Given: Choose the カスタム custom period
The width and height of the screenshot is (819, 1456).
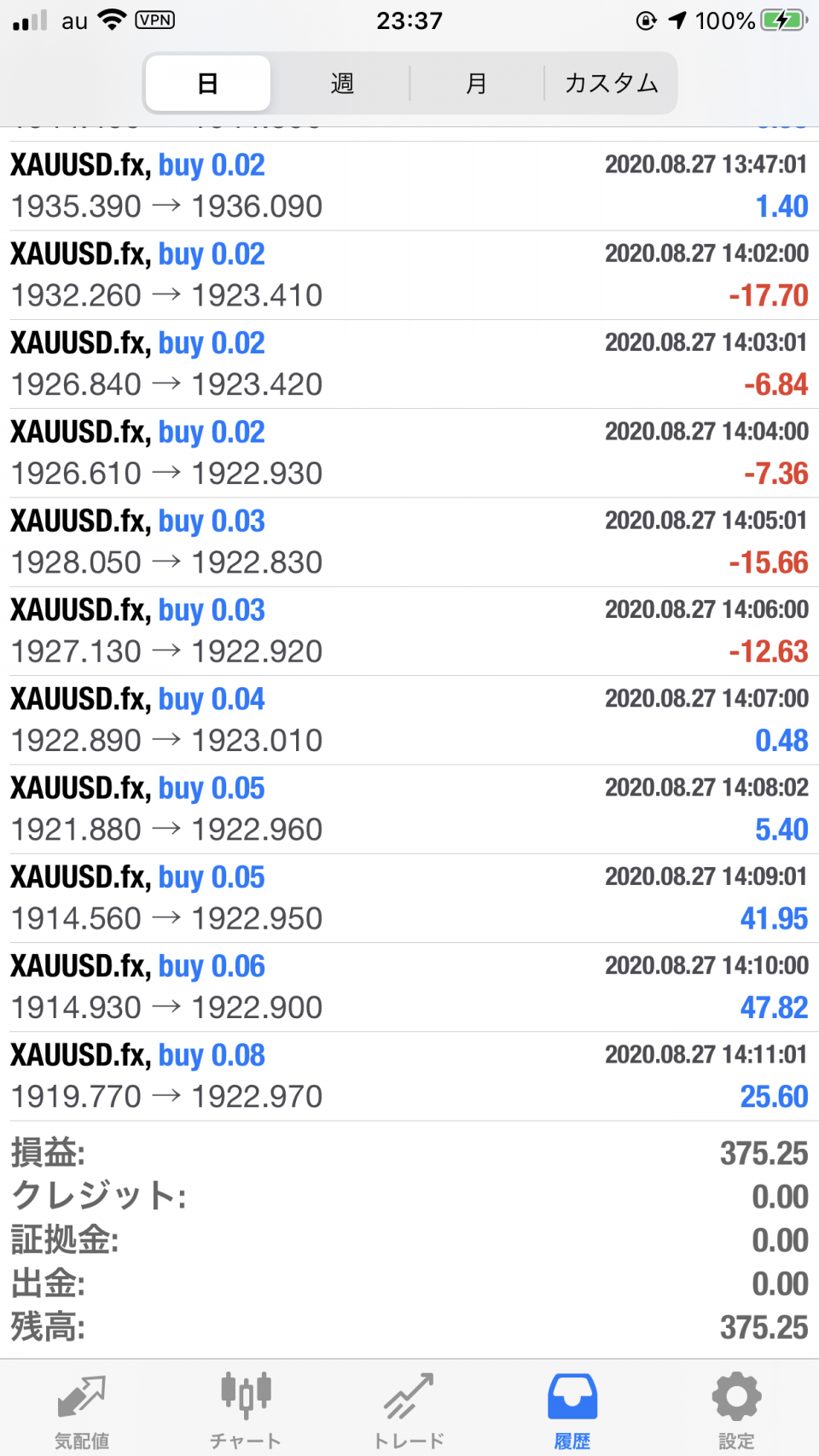Looking at the screenshot, I should coord(611,84).
